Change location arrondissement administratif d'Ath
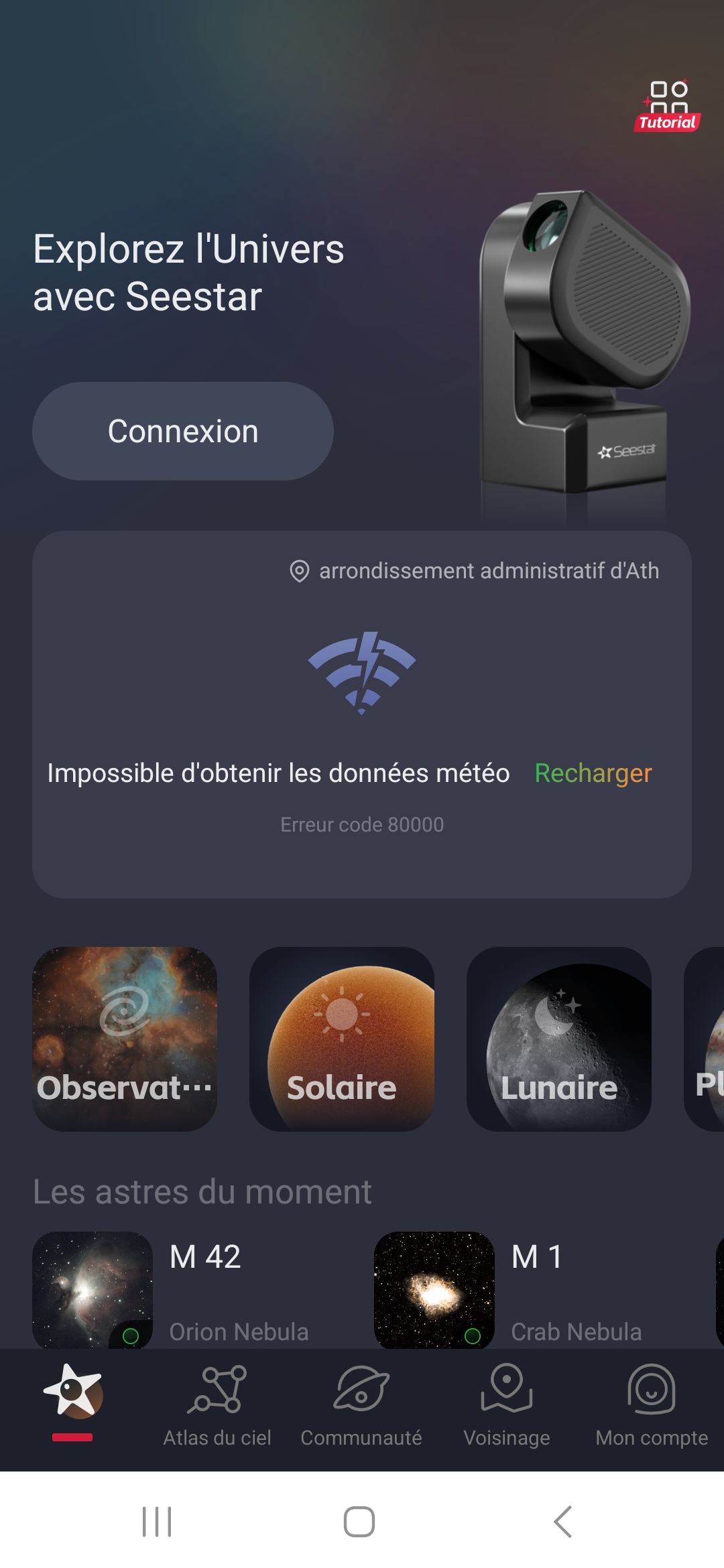This screenshot has height=1568, width=724. click(475, 571)
